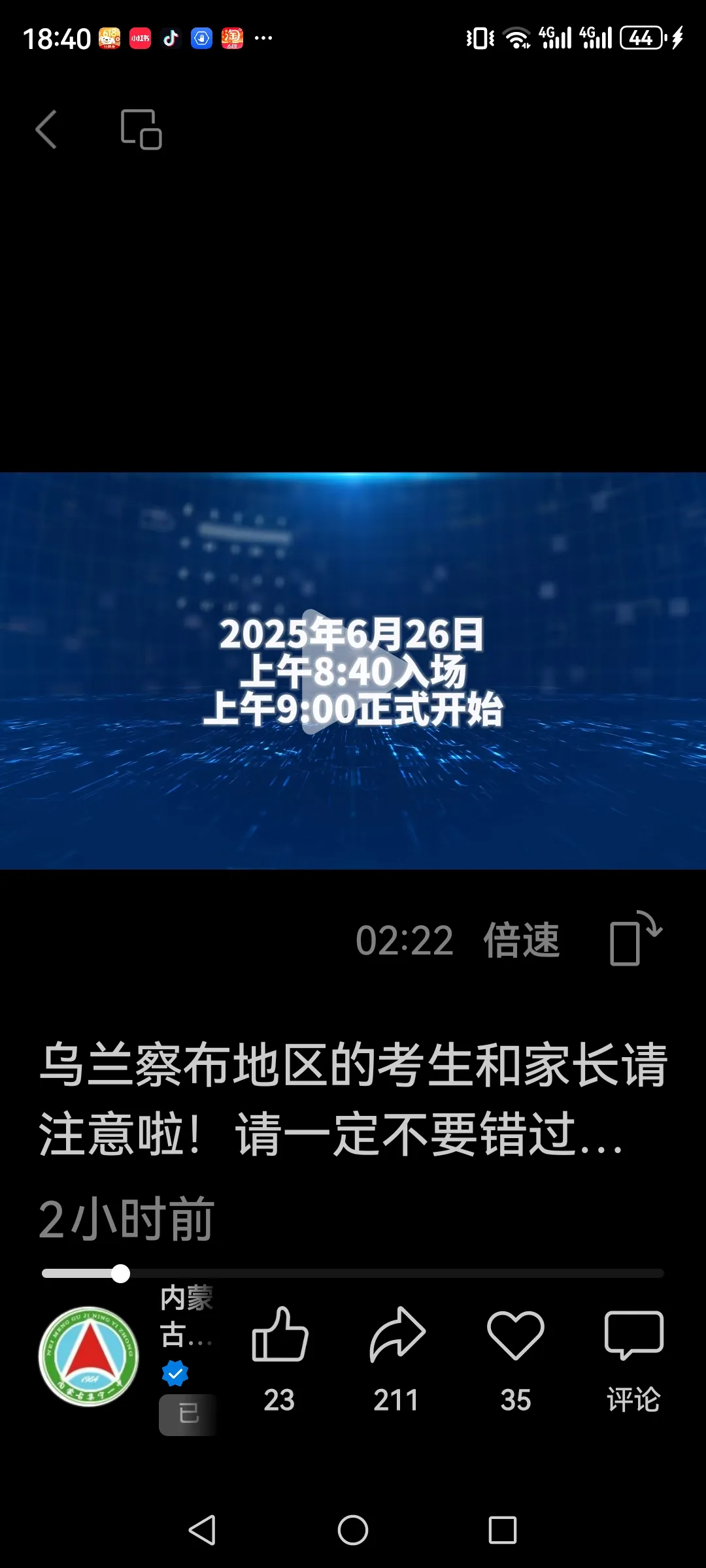
Task: Open the publisher's profile avatar
Action: click(89, 1356)
